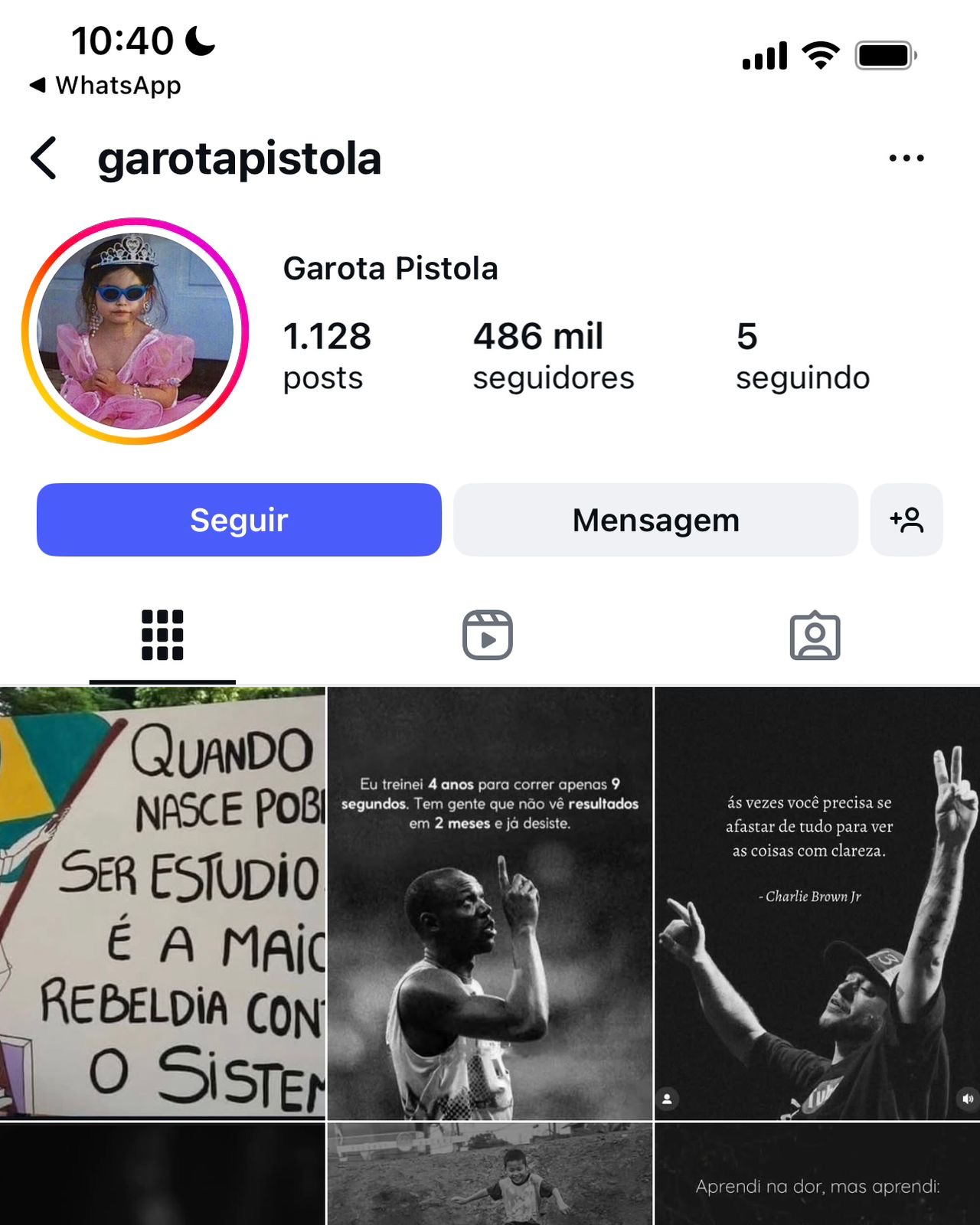This screenshot has height=1225, width=980.
Task: Open the "Quando nasce pobre" sign post
Action: click(x=162, y=903)
